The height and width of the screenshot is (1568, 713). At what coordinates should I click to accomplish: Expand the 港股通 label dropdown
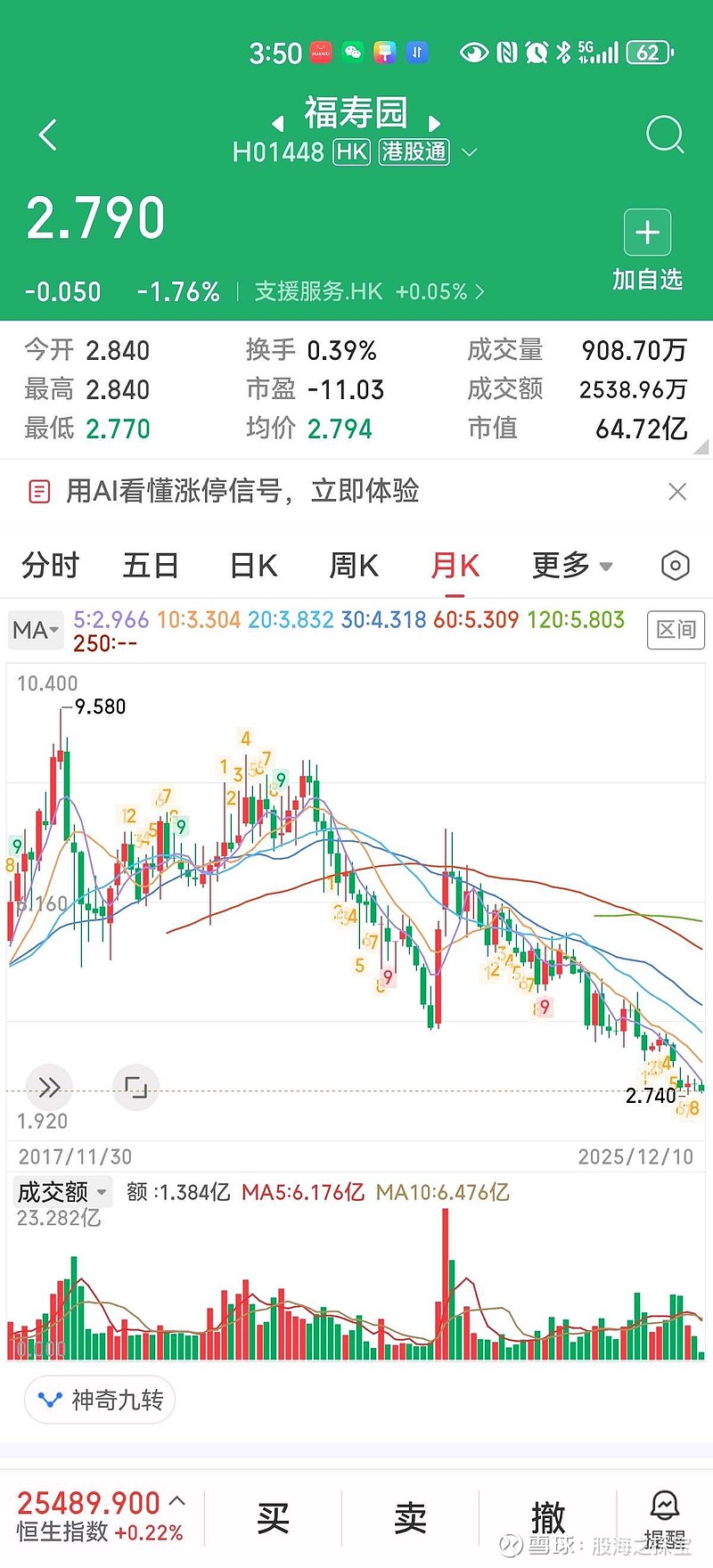(470, 152)
